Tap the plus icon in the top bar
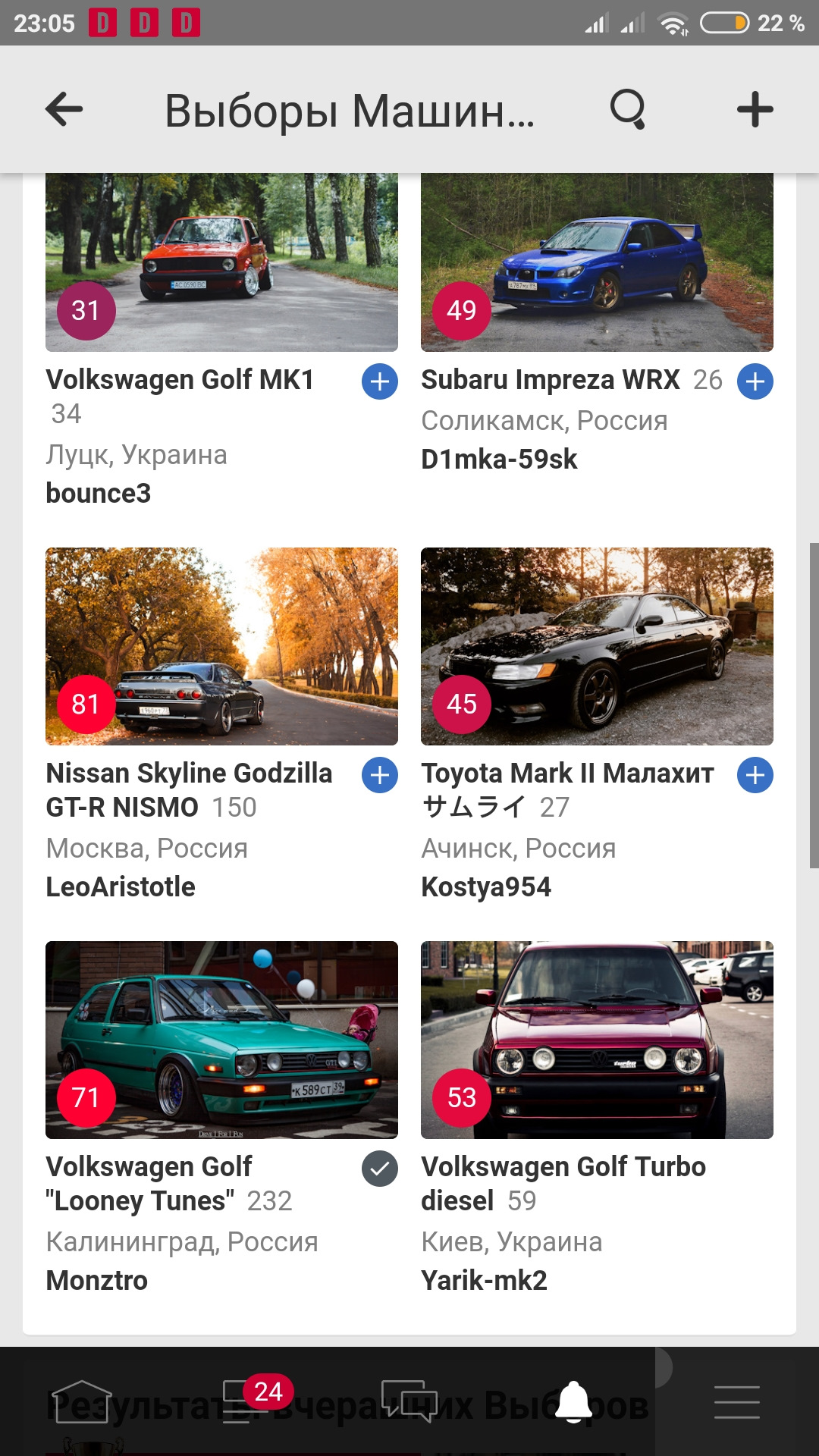This screenshot has width=819, height=1456. tap(755, 111)
